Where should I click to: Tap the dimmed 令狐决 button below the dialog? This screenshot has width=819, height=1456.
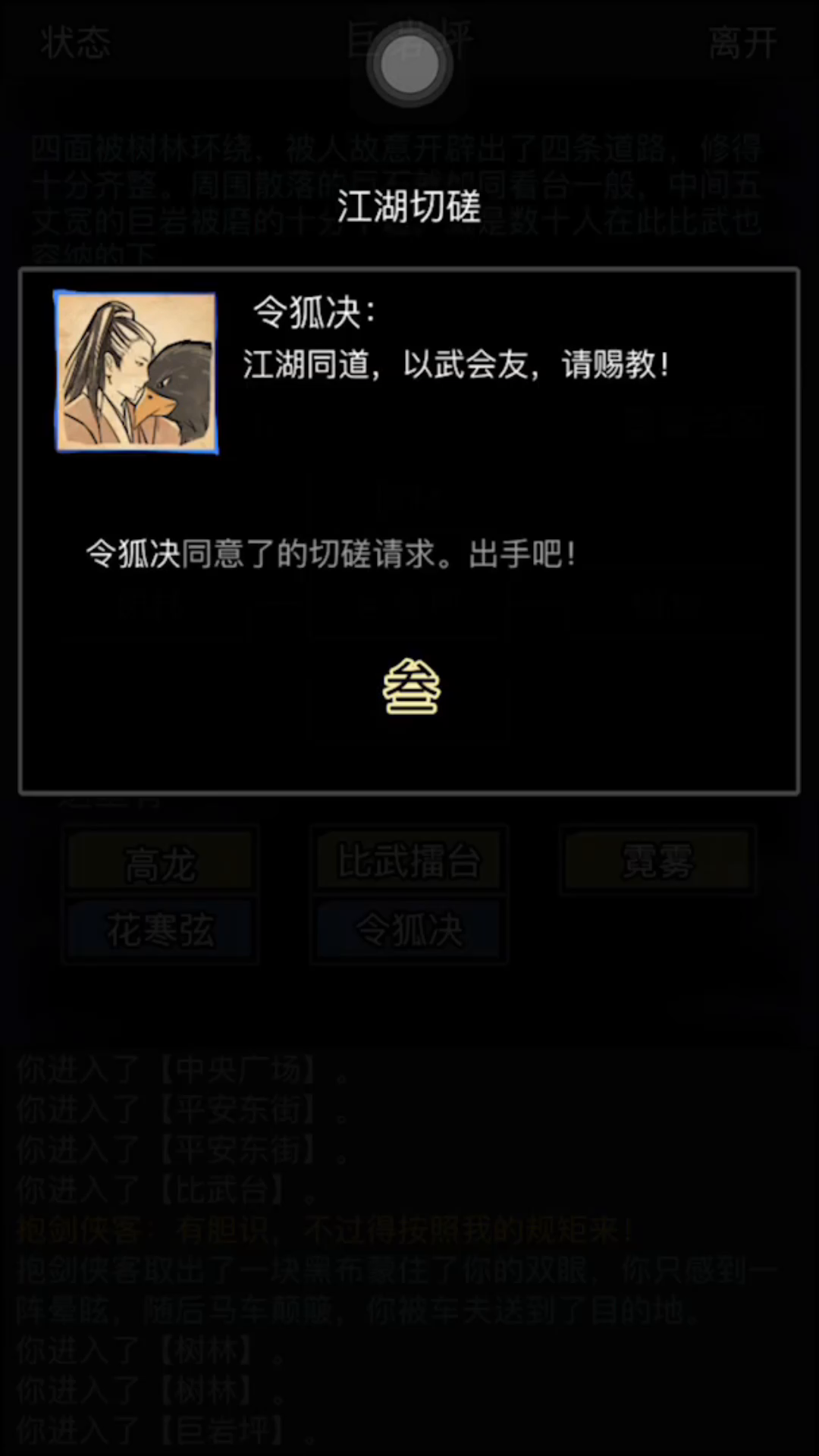(x=409, y=930)
